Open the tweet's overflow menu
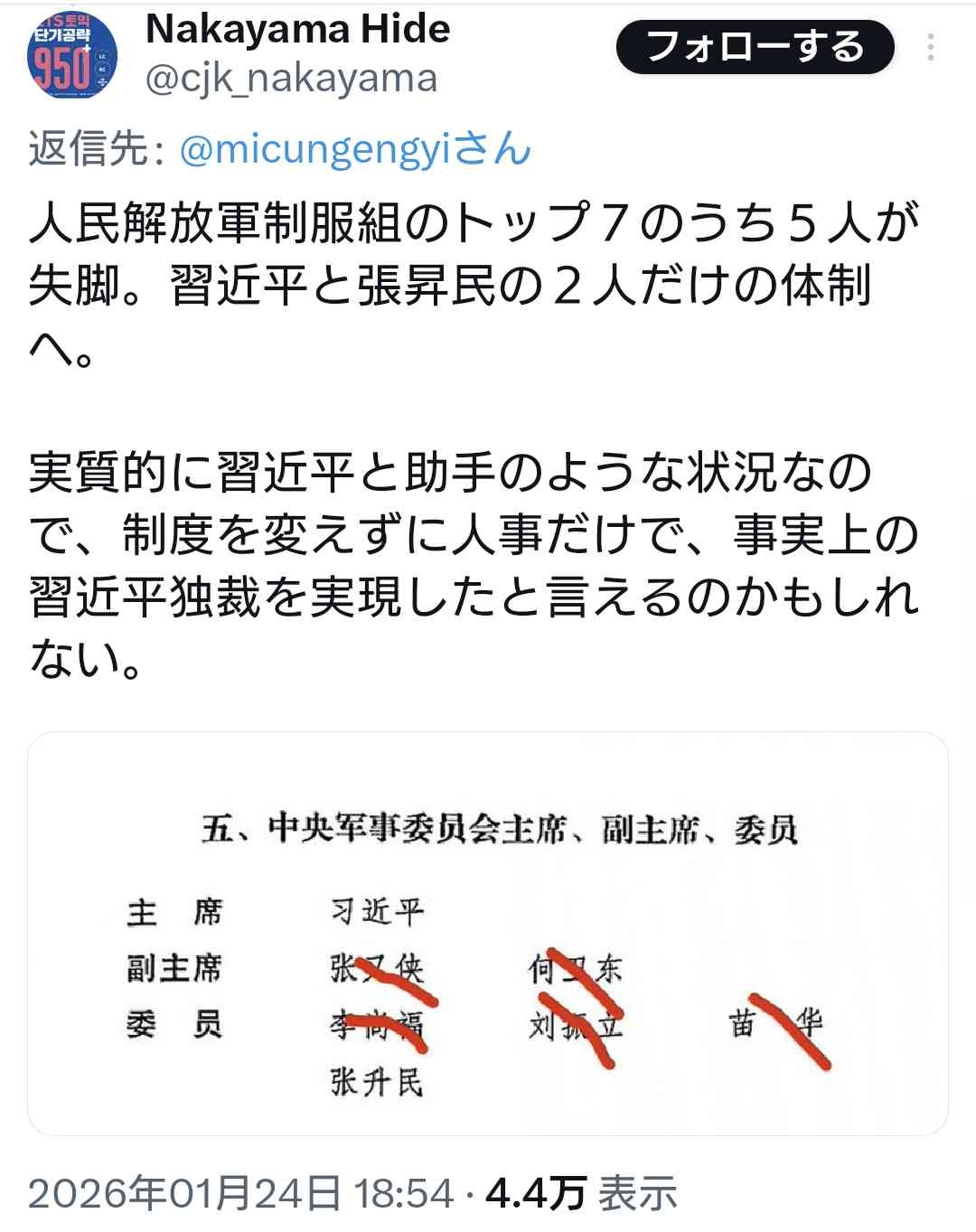The width and height of the screenshot is (976, 1232). point(931,47)
